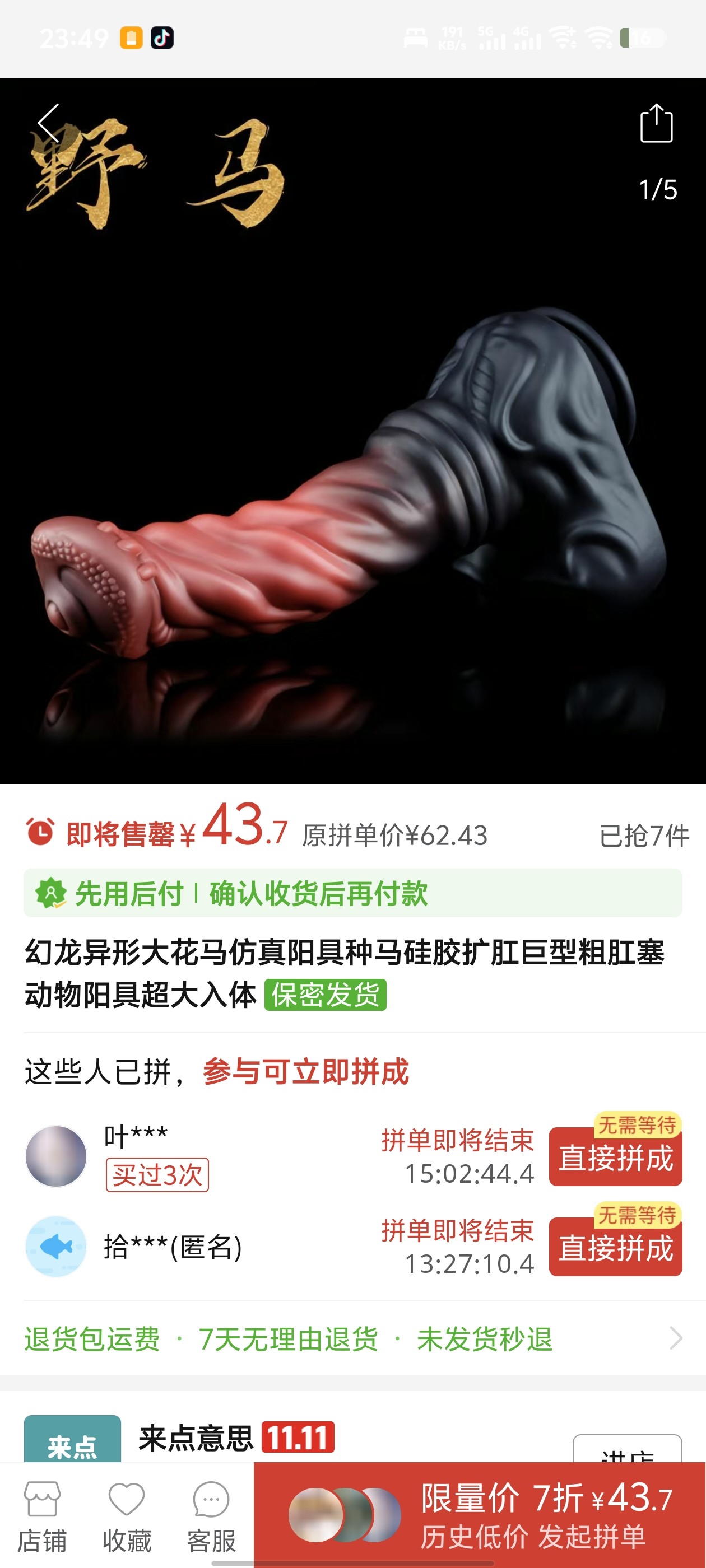This screenshot has width=706, height=1568.
Task: Tap 直接拼成 next to 叶***
Action: click(x=615, y=1158)
